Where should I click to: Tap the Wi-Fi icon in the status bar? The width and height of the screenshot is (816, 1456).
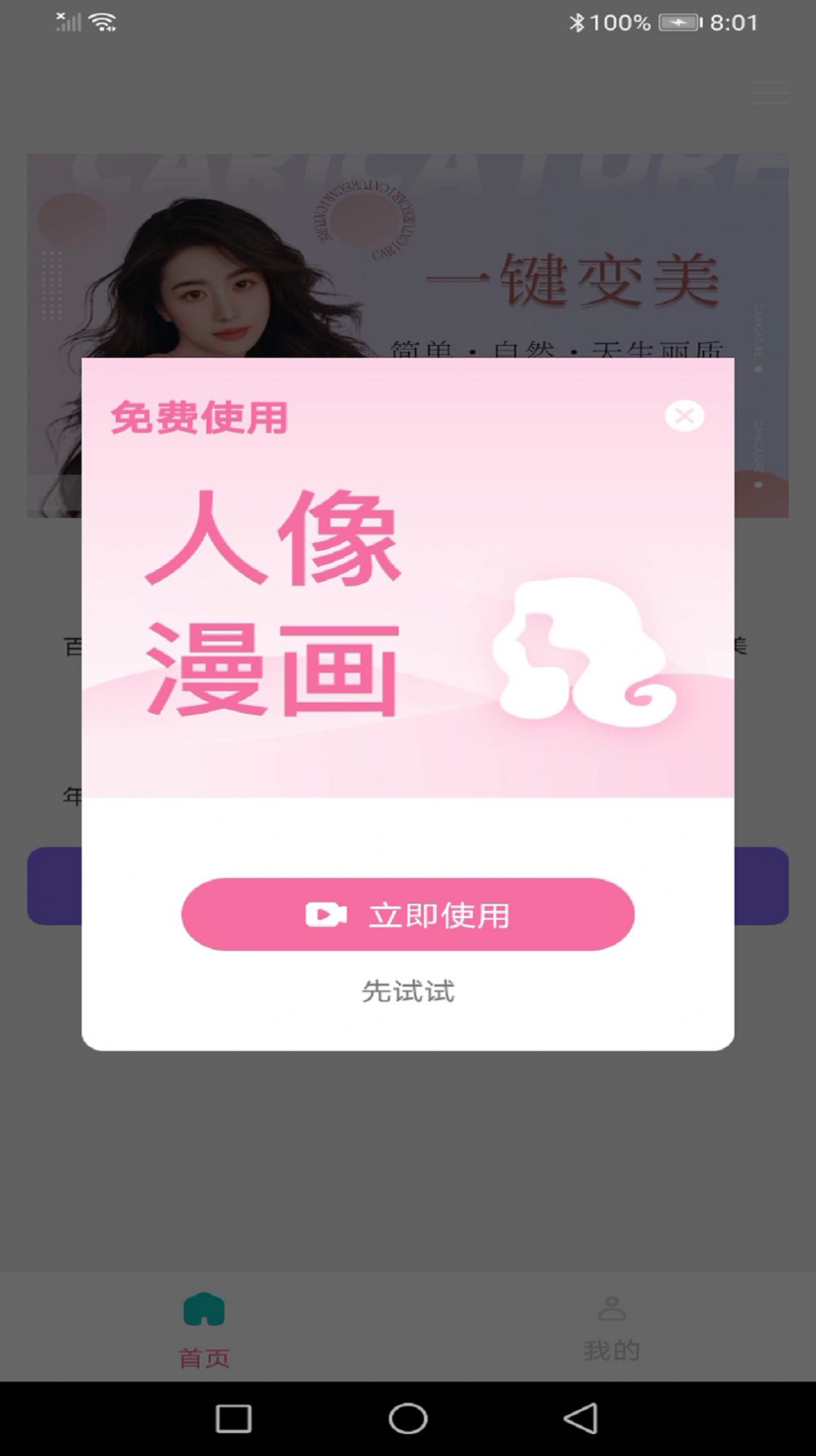point(103,21)
